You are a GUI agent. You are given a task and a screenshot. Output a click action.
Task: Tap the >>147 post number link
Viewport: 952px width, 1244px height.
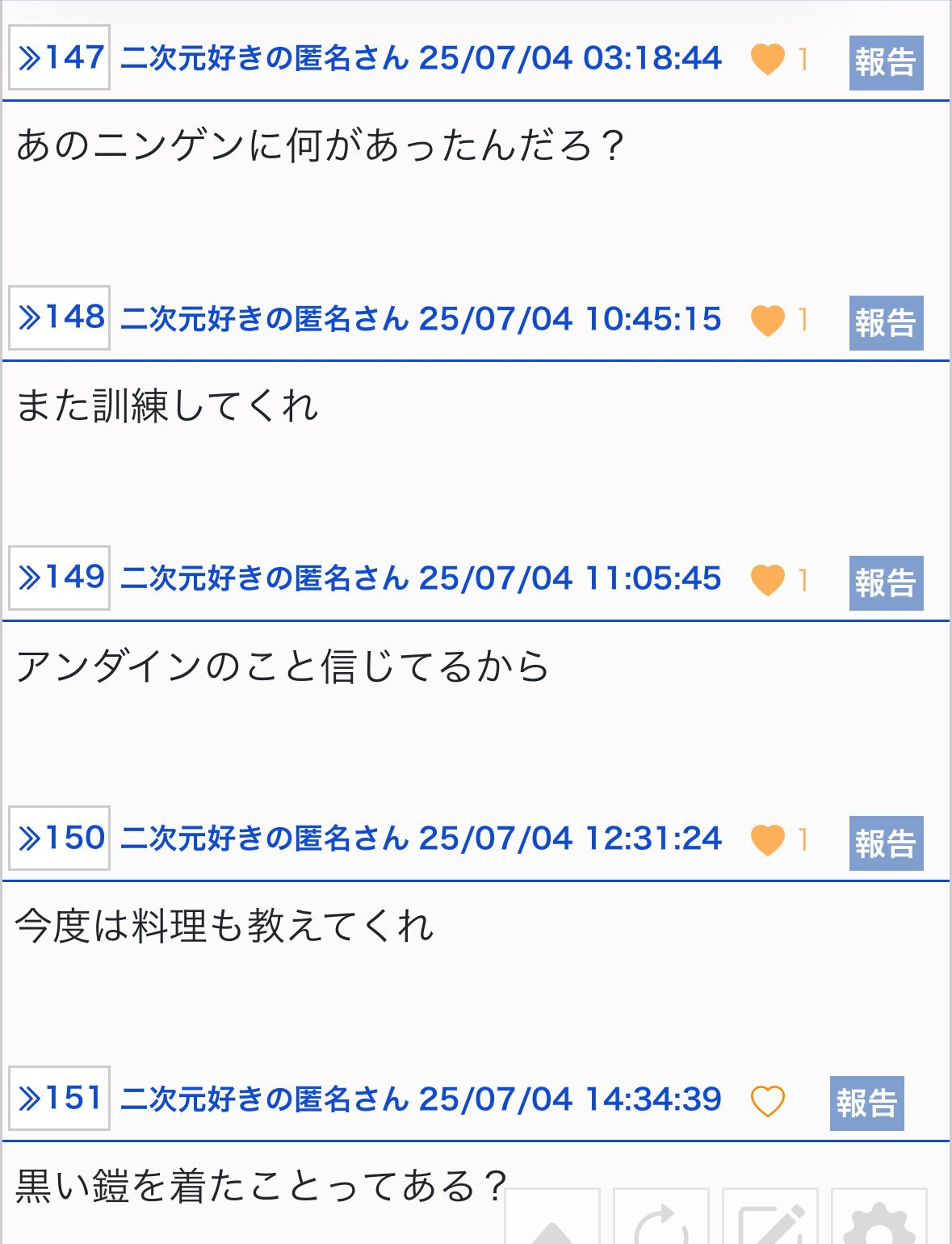click(x=60, y=58)
